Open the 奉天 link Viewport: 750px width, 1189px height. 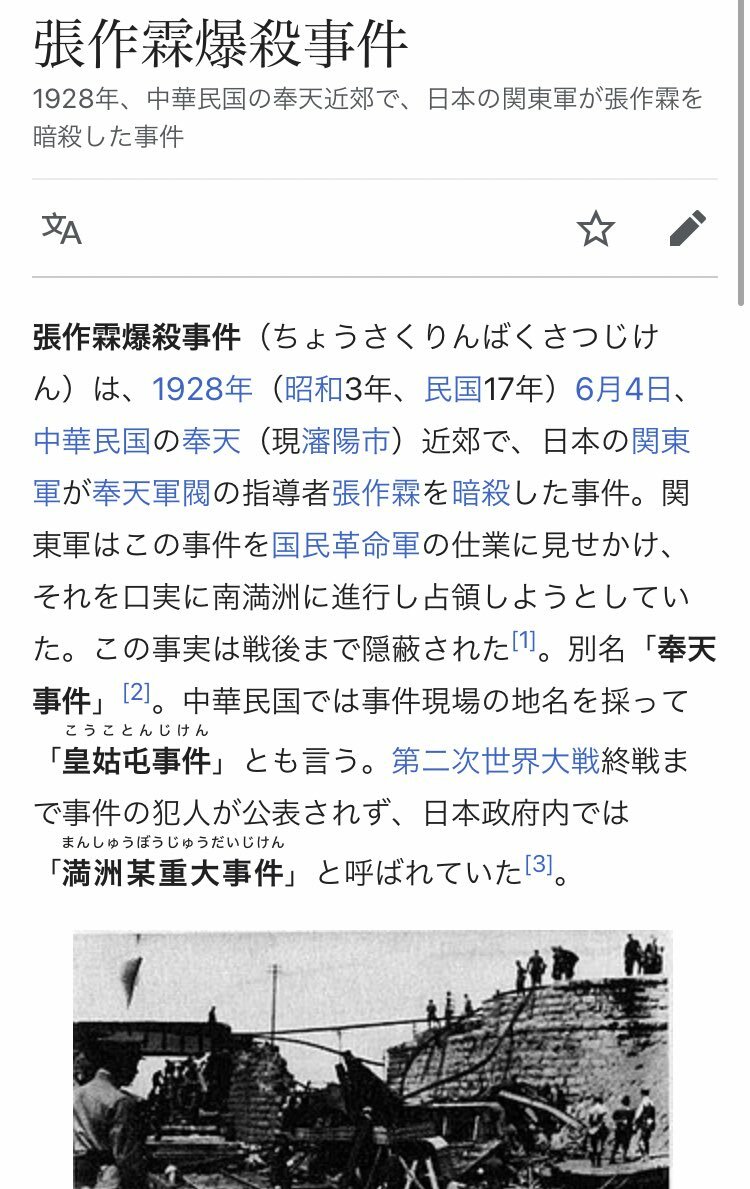(211, 441)
